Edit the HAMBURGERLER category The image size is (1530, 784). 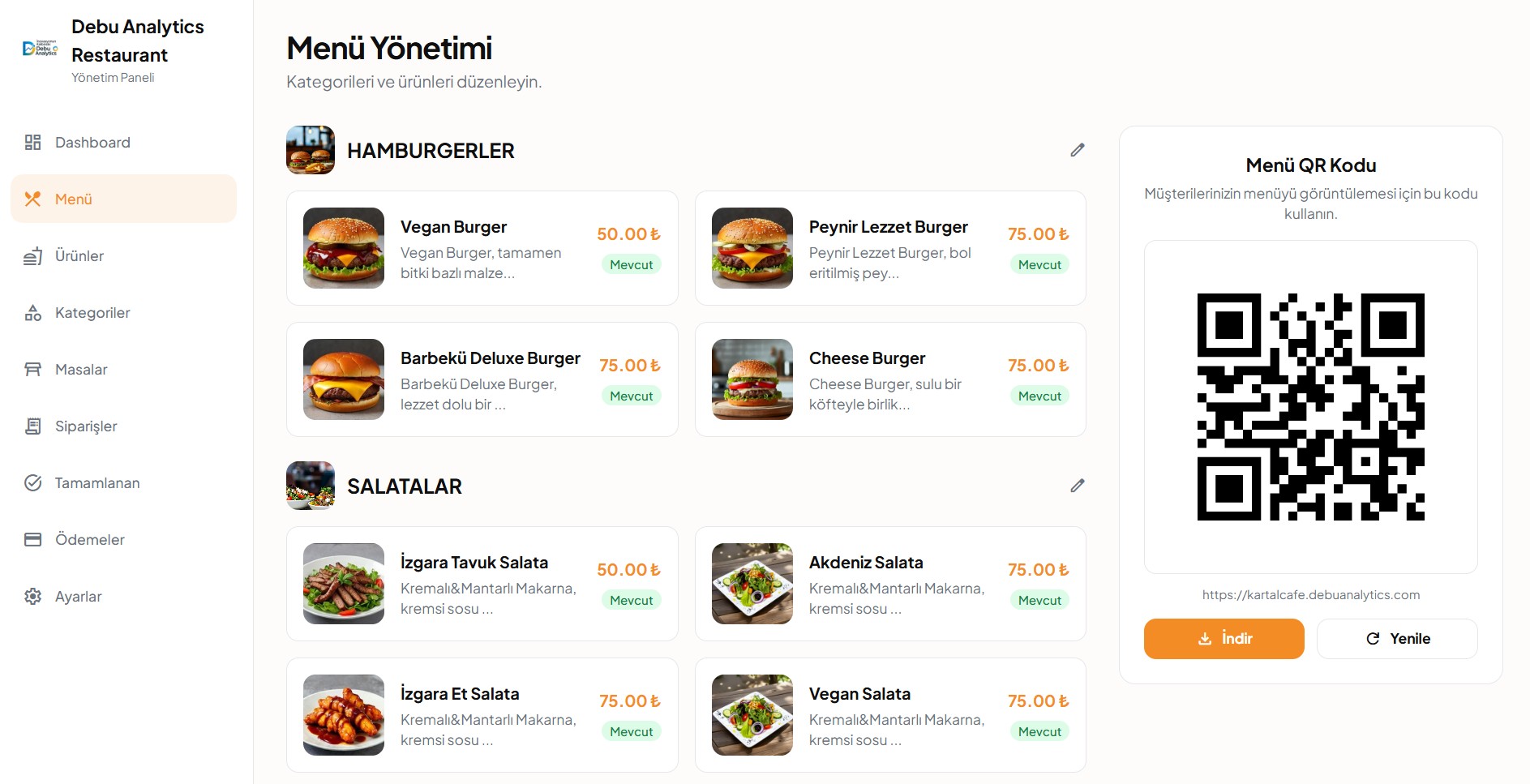click(1077, 150)
